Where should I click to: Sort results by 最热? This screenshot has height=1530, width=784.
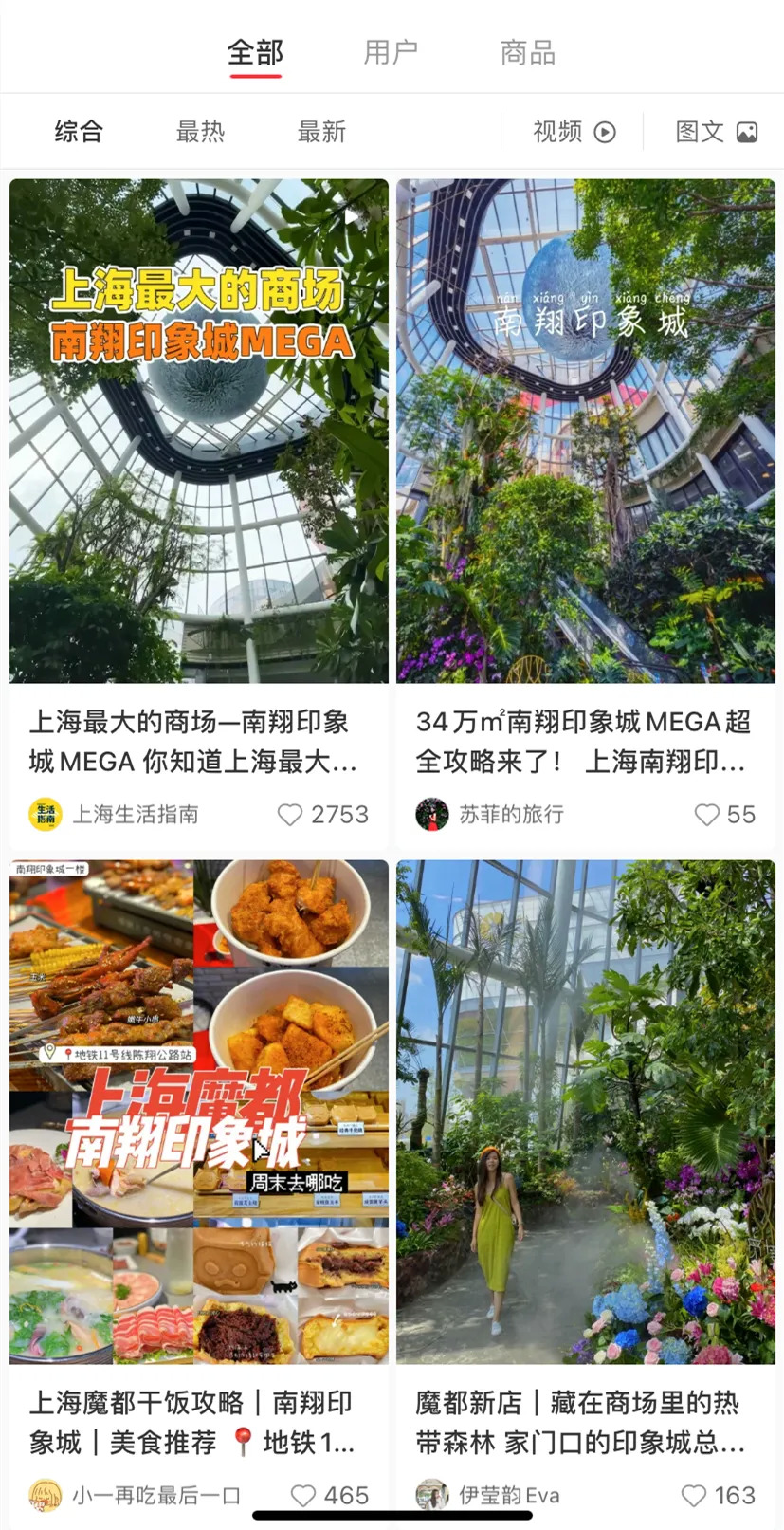click(200, 132)
